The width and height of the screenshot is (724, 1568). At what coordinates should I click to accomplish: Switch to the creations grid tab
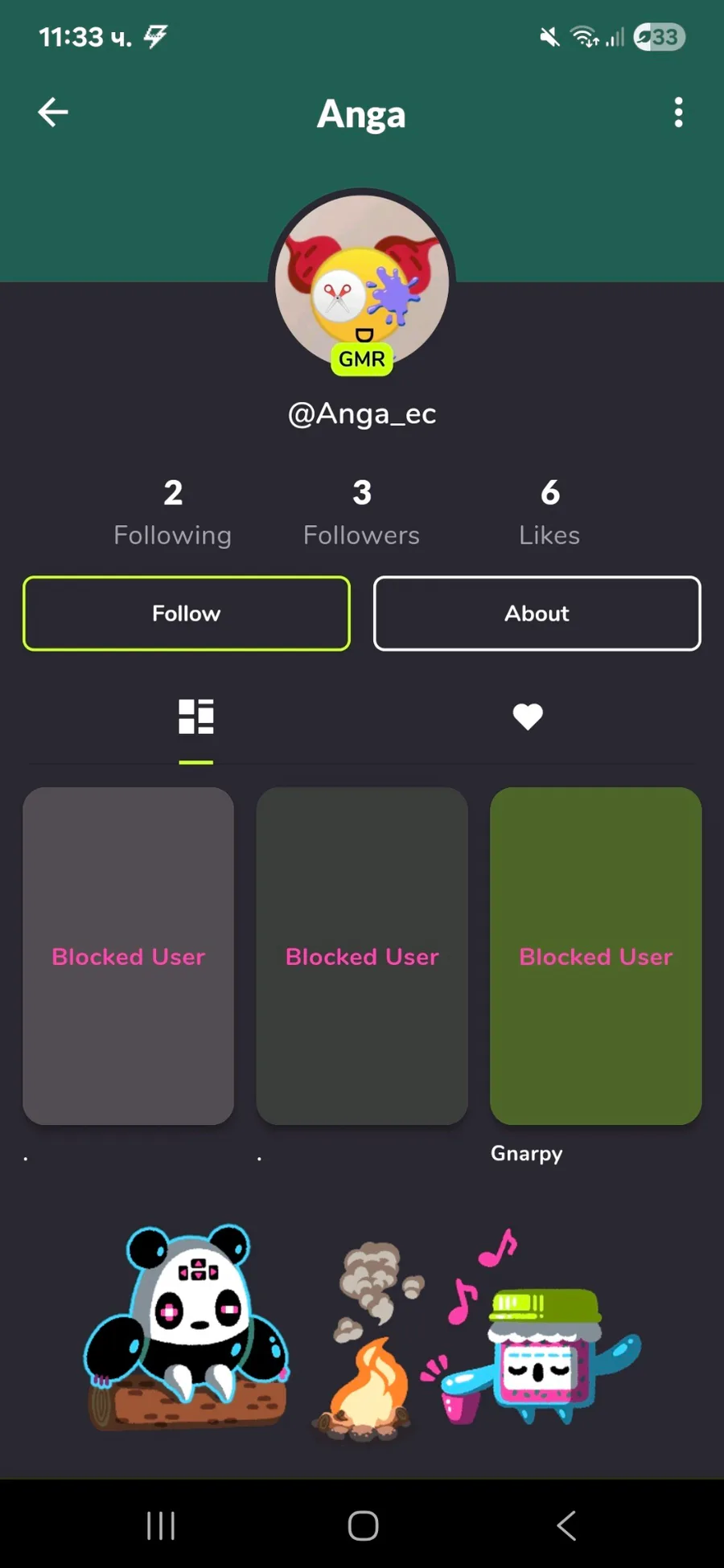coord(196,716)
